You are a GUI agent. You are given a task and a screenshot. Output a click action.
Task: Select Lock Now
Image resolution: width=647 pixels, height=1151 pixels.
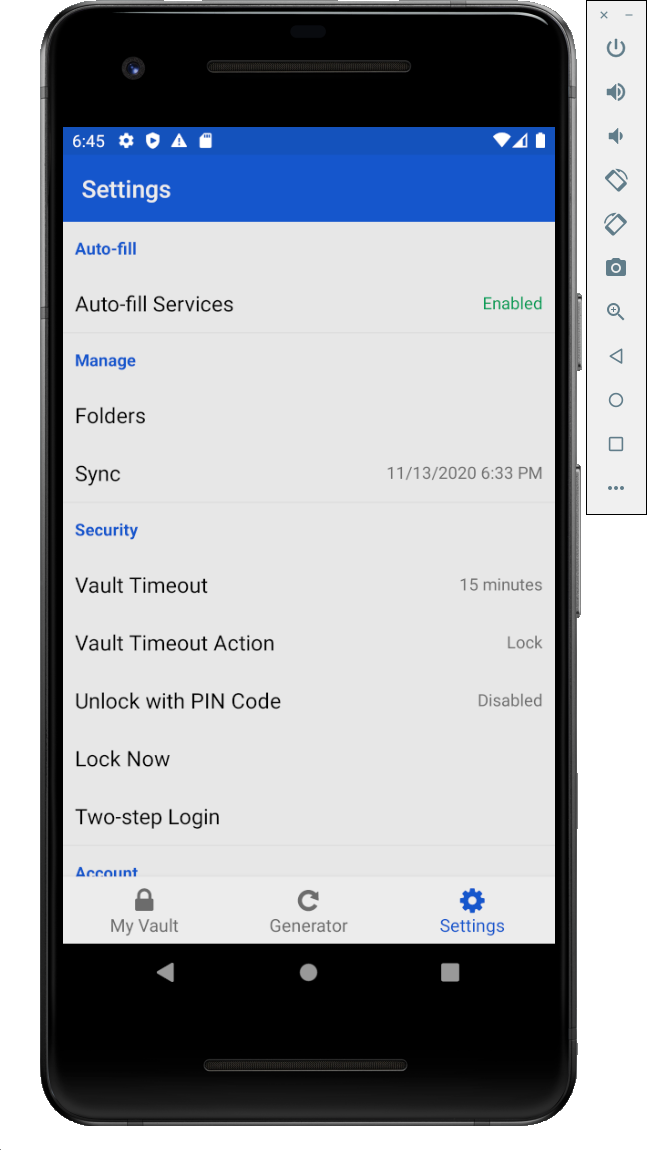click(308, 759)
